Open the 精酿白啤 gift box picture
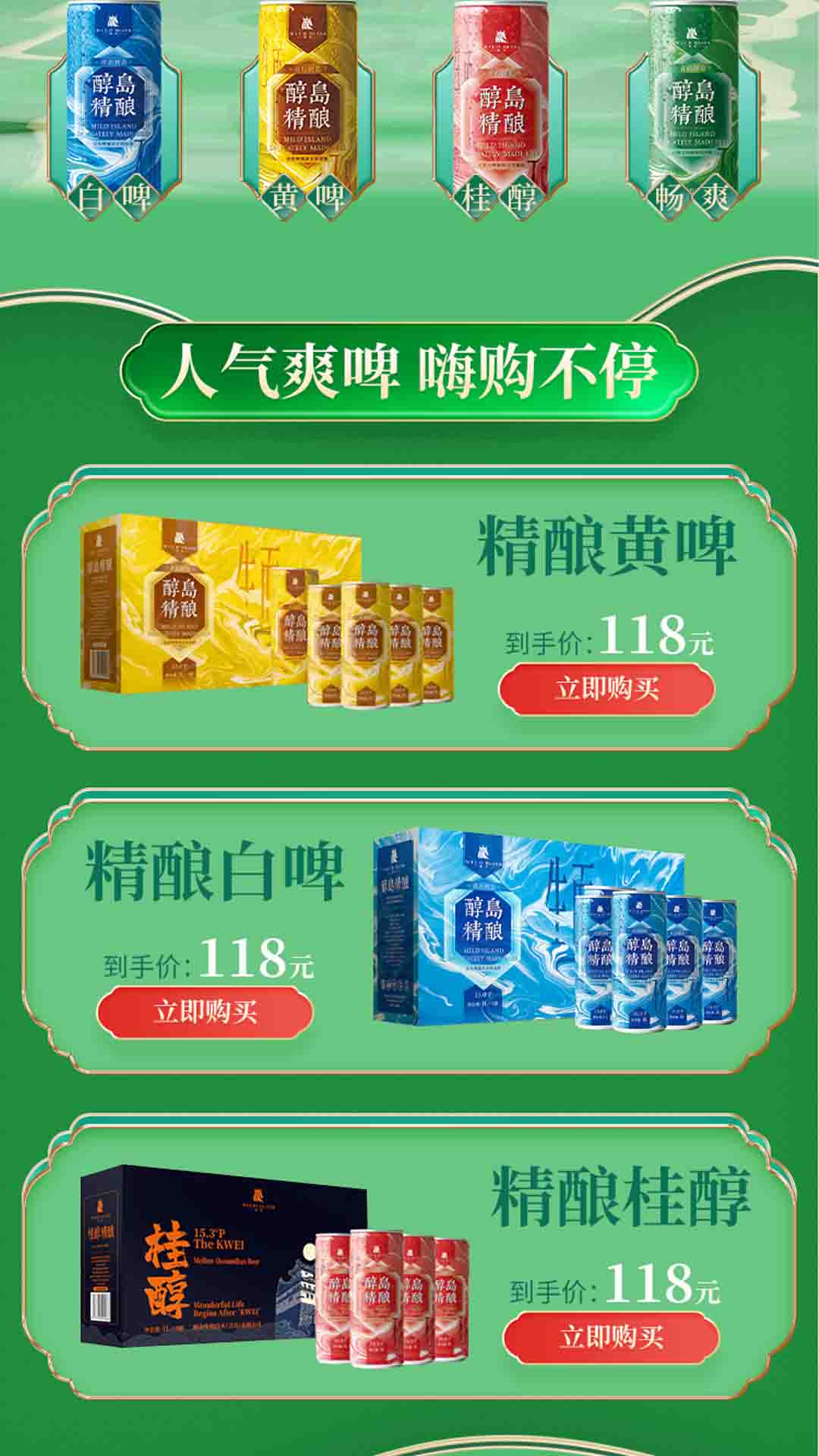 554,929
